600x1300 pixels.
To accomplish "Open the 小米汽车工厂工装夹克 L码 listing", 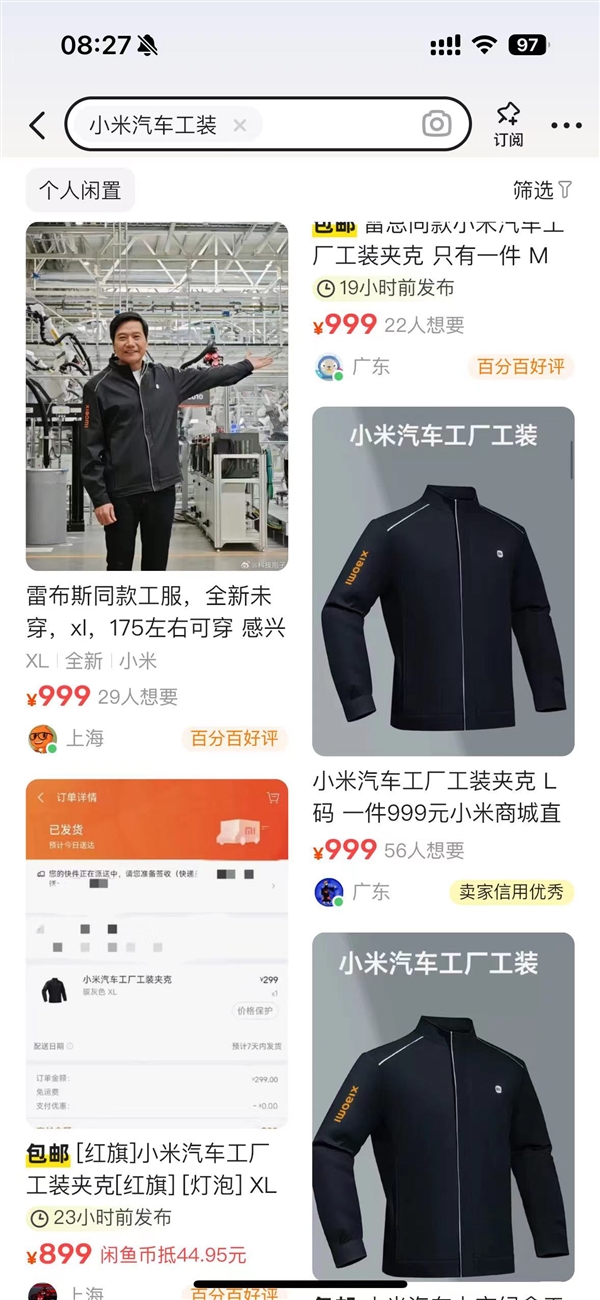I will pos(443,580).
